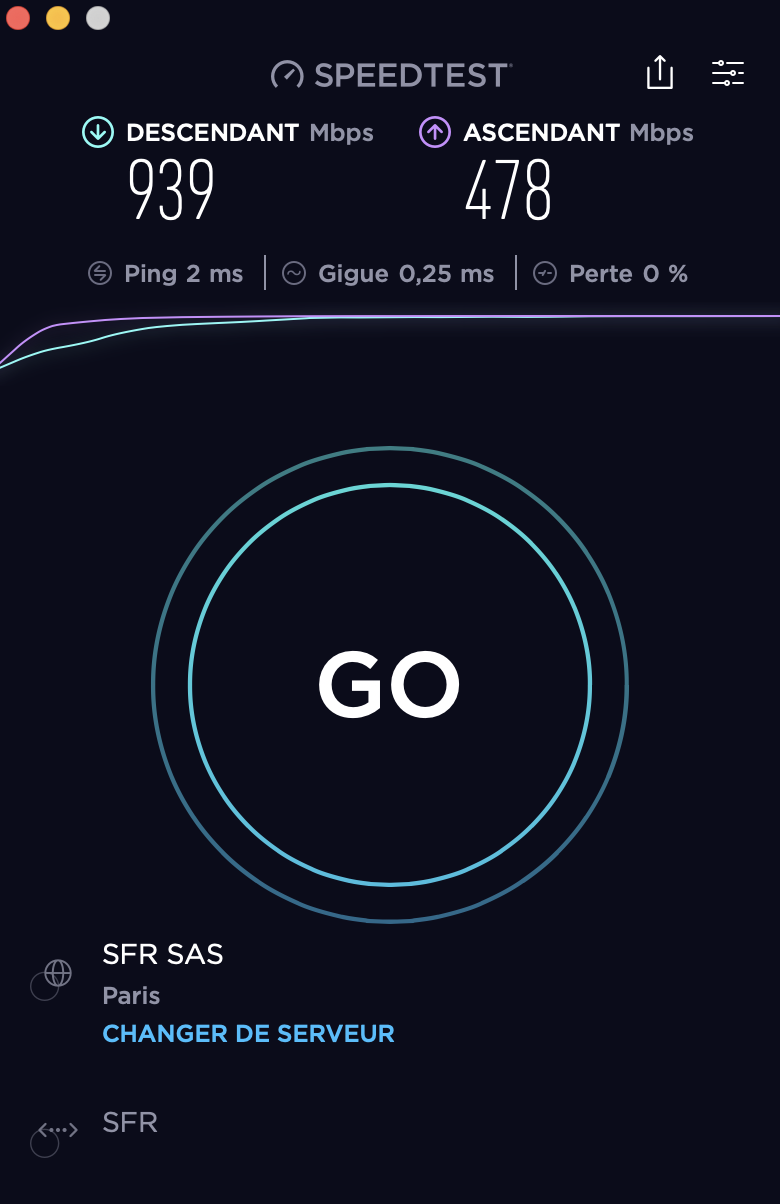Screen dimensions: 780x1204
Task: Share the speed test results
Action: (659, 73)
